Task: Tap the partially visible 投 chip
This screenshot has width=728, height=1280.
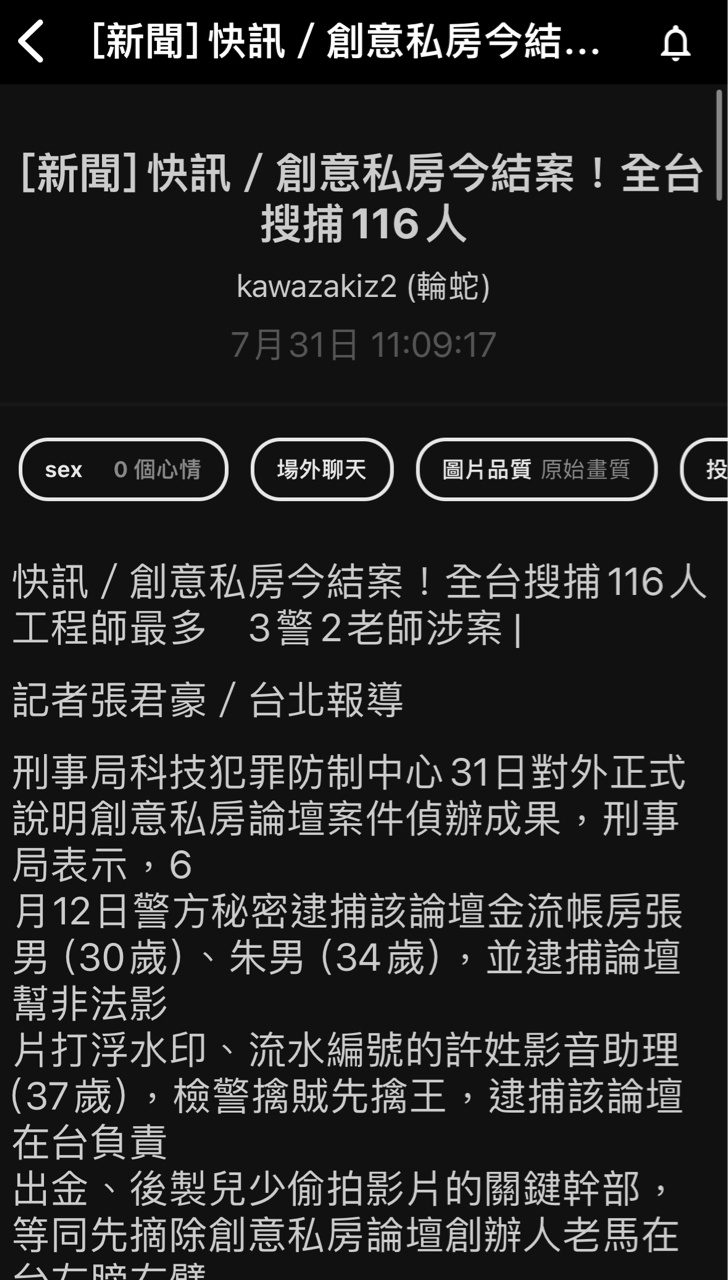Action: tap(711, 469)
